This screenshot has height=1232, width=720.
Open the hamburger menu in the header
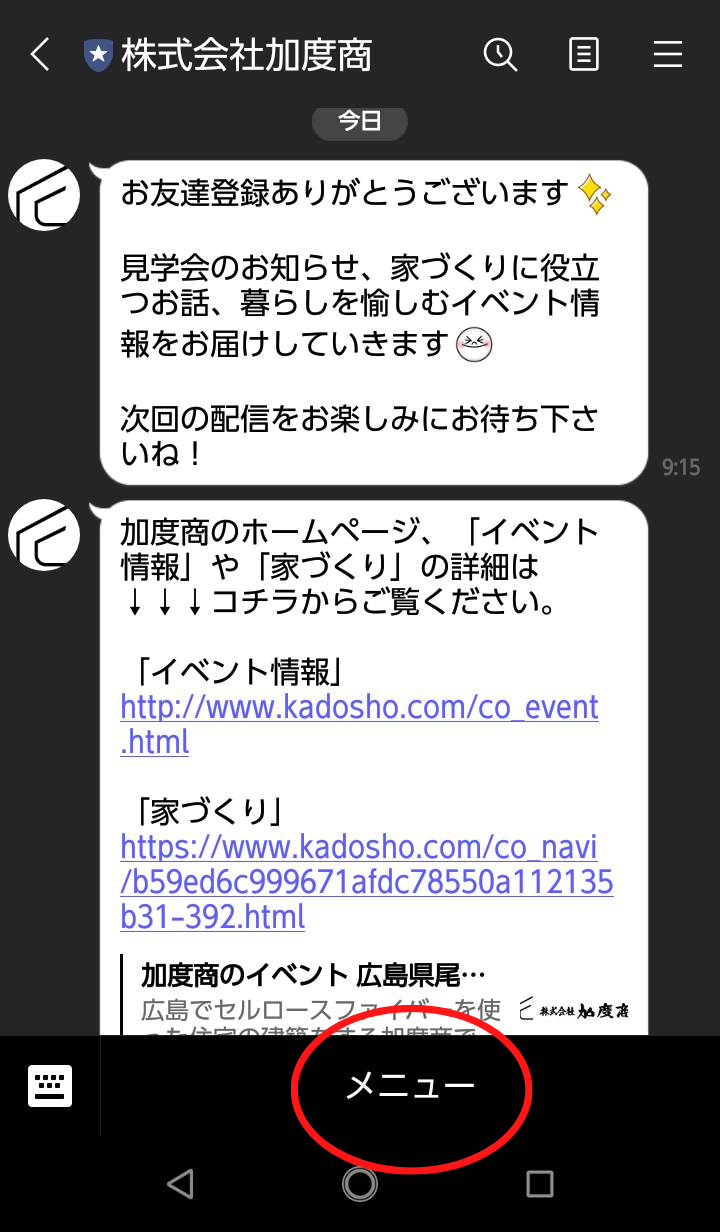coord(667,54)
